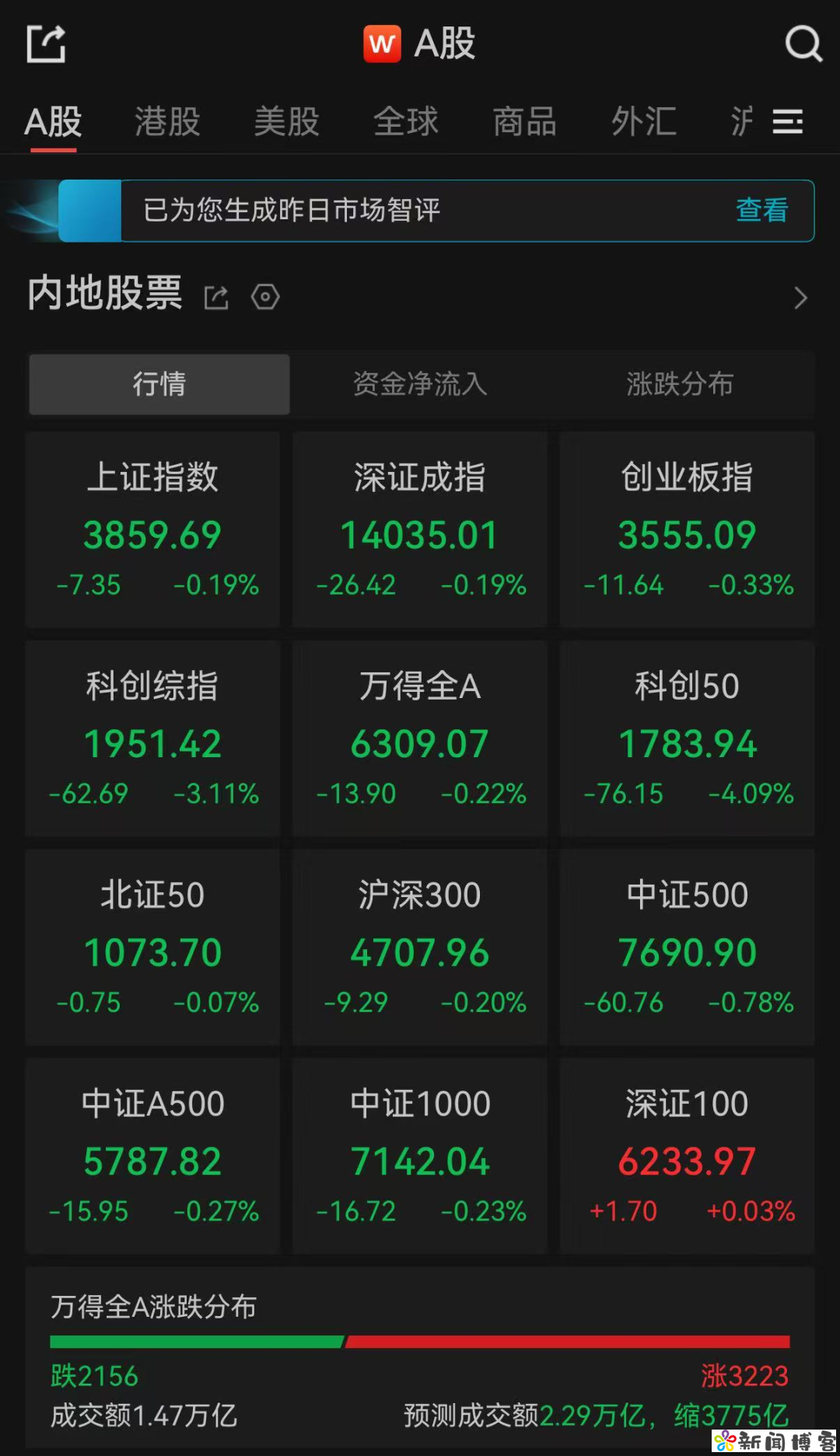Tap the share icon in the top bar

[x=46, y=44]
